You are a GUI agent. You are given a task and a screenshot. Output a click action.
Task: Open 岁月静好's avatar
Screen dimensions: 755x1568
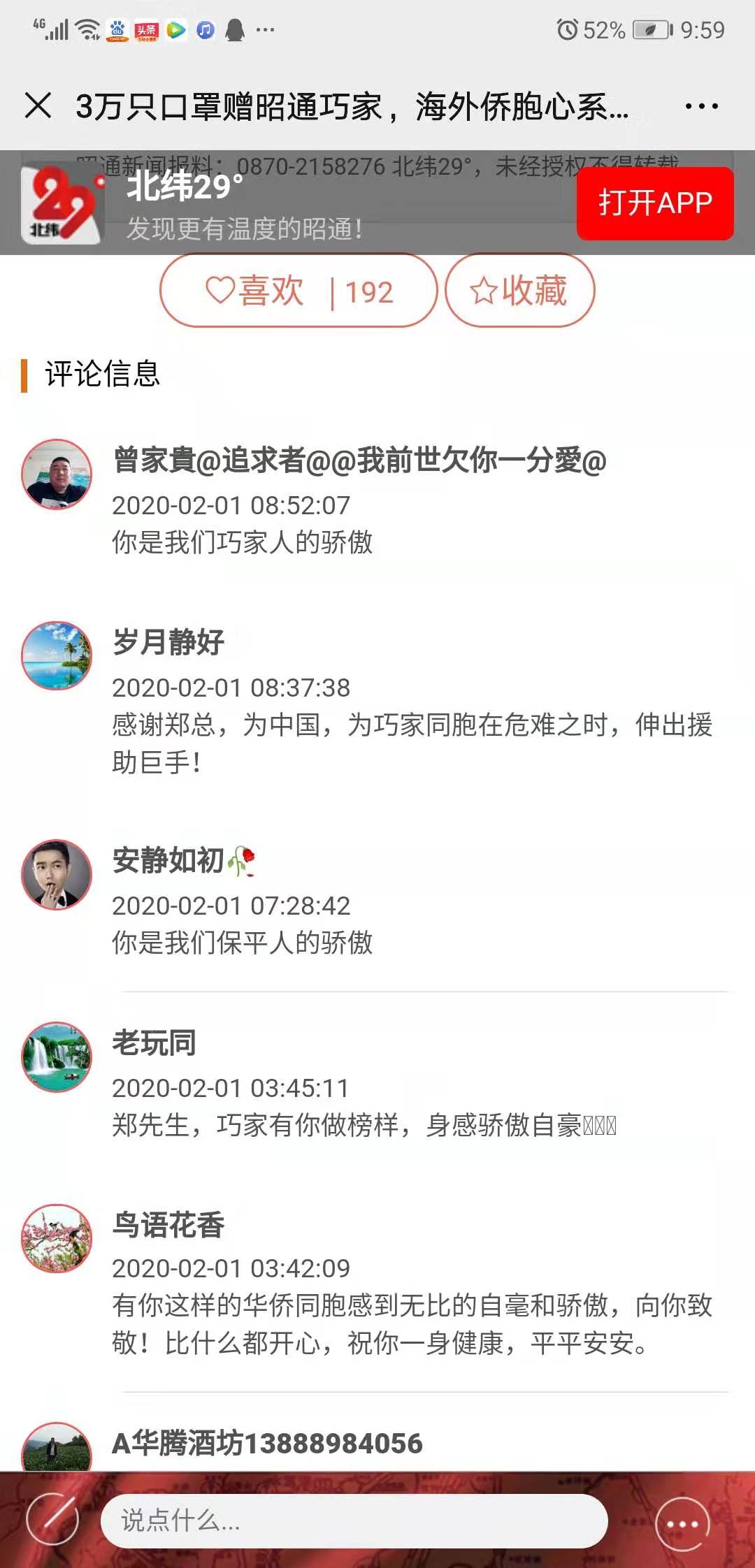click(x=57, y=655)
